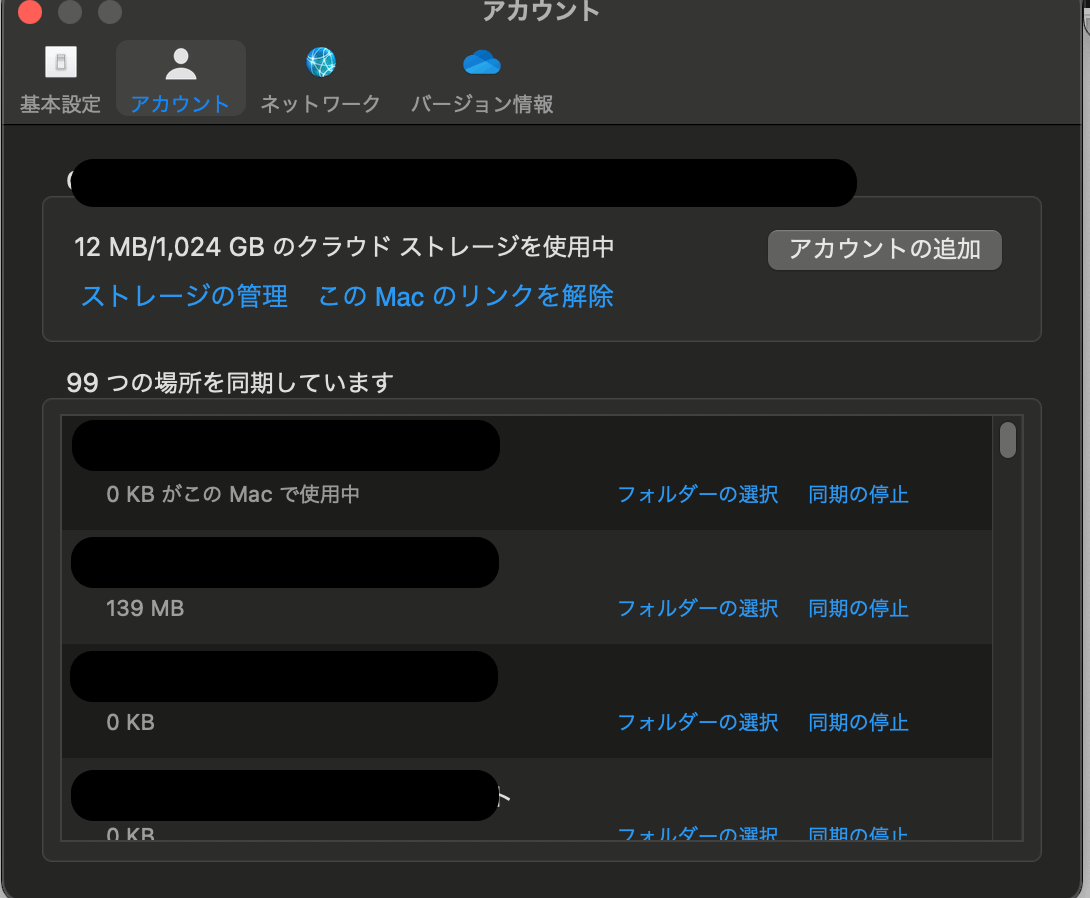Choose folders for the 139 MB location
The height and width of the screenshot is (898, 1090).
tap(697, 608)
